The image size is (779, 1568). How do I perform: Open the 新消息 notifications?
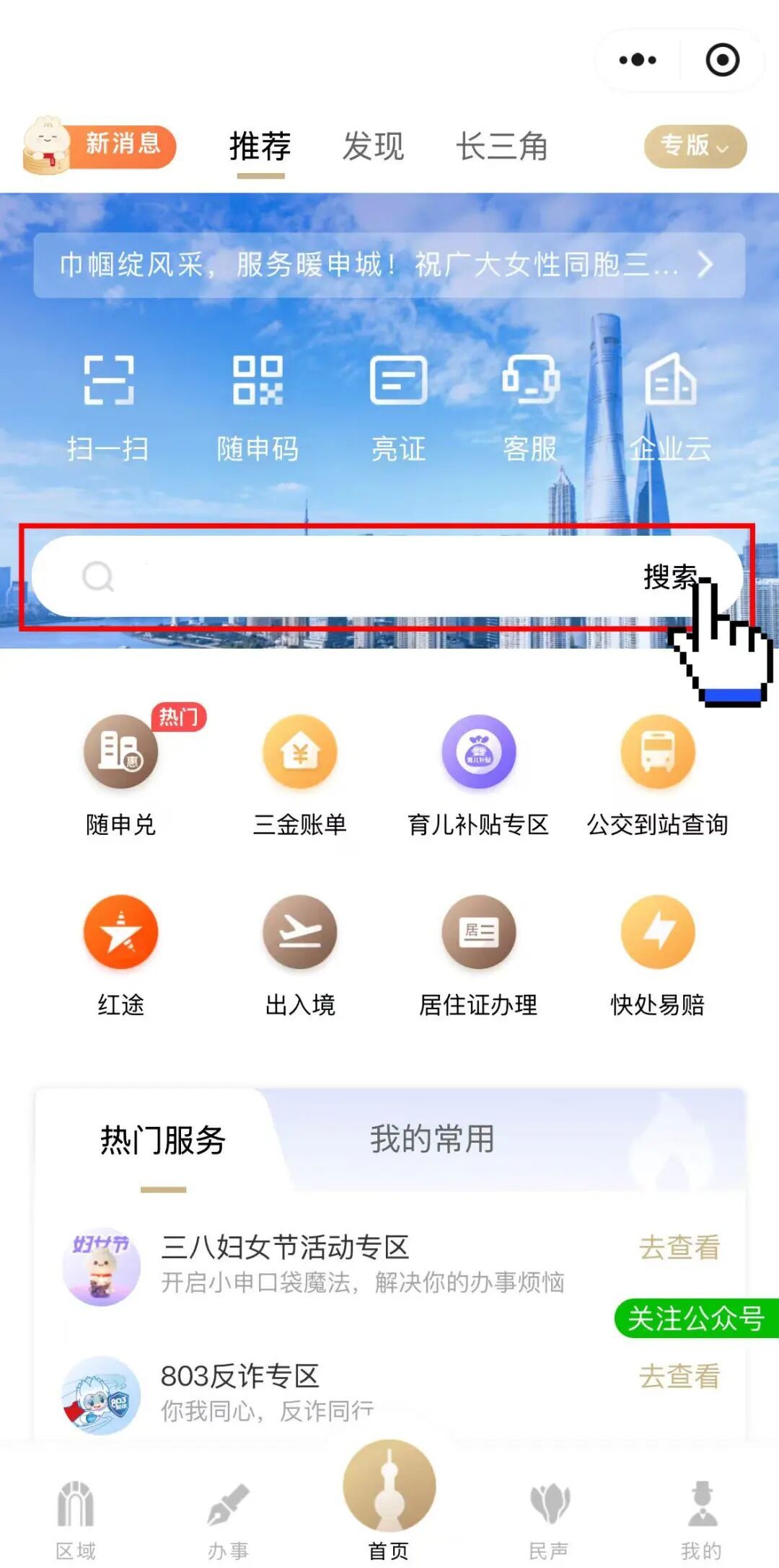pos(100,146)
